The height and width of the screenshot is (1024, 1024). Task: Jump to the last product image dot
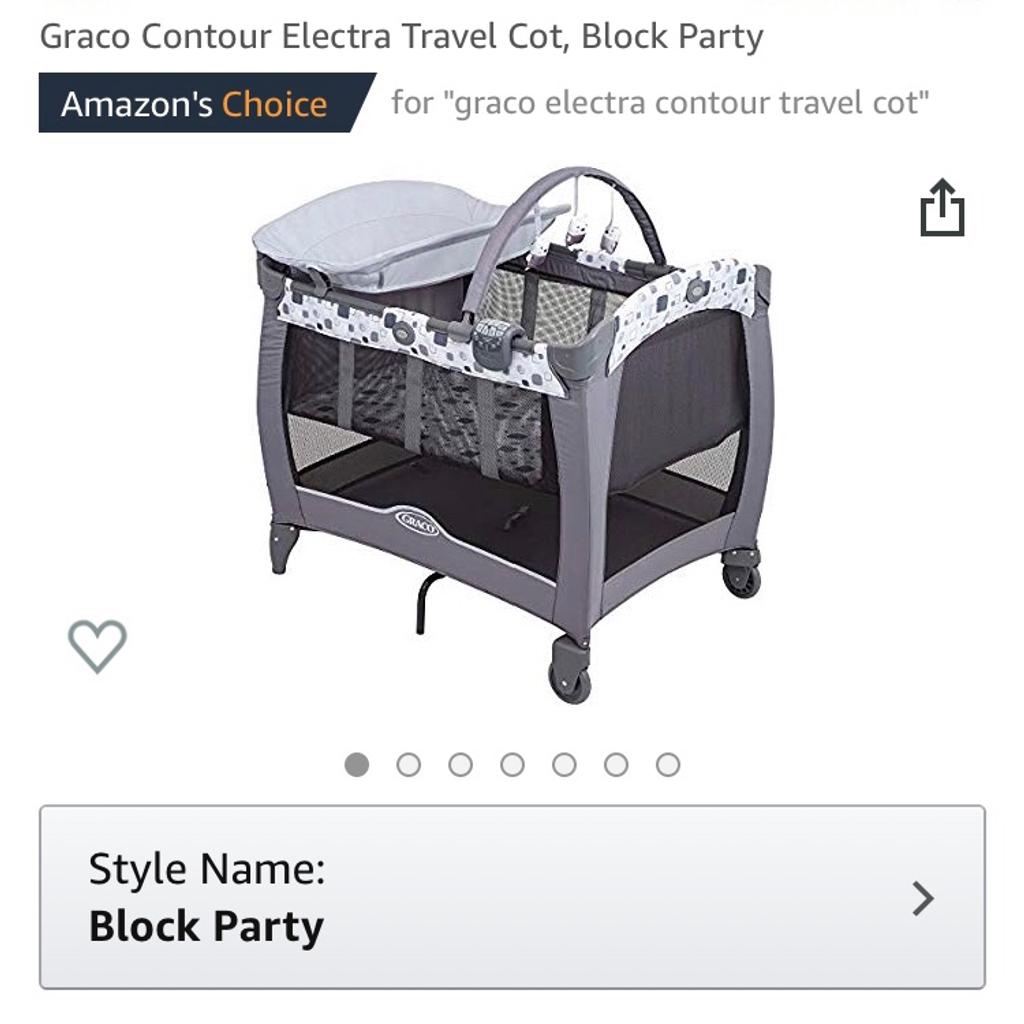point(668,765)
